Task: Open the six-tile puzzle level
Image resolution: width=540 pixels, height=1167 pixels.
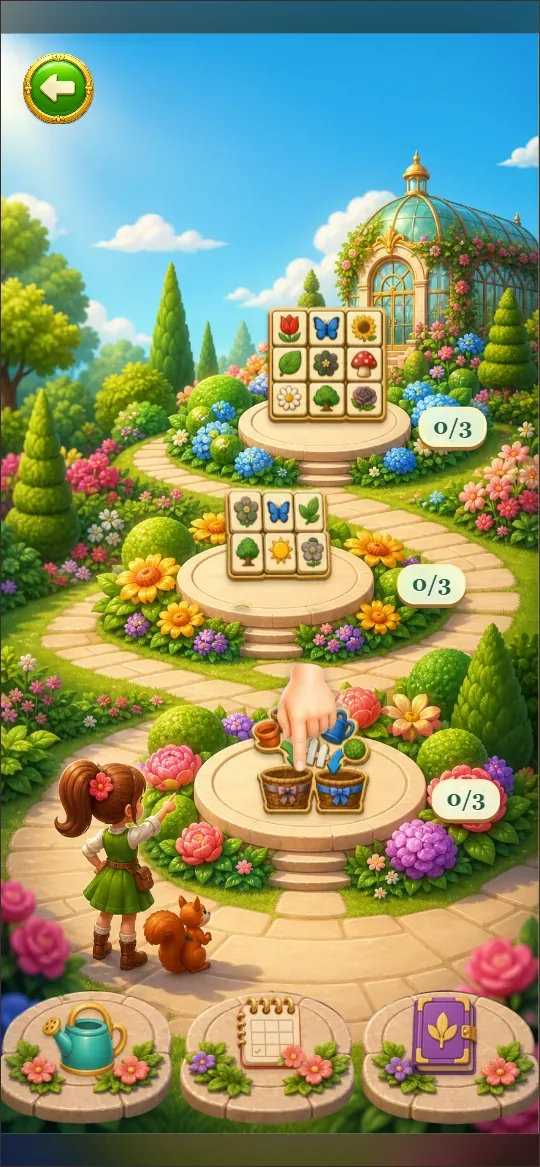Action: (x=278, y=533)
